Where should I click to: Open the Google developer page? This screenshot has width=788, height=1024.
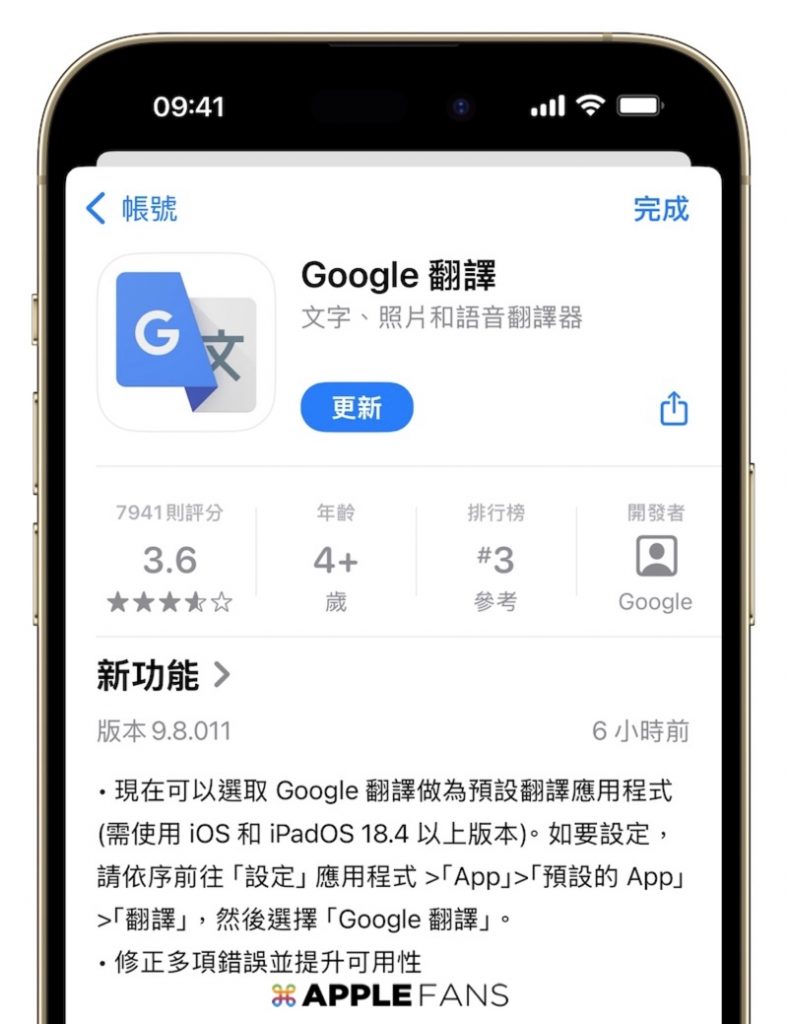pos(655,559)
